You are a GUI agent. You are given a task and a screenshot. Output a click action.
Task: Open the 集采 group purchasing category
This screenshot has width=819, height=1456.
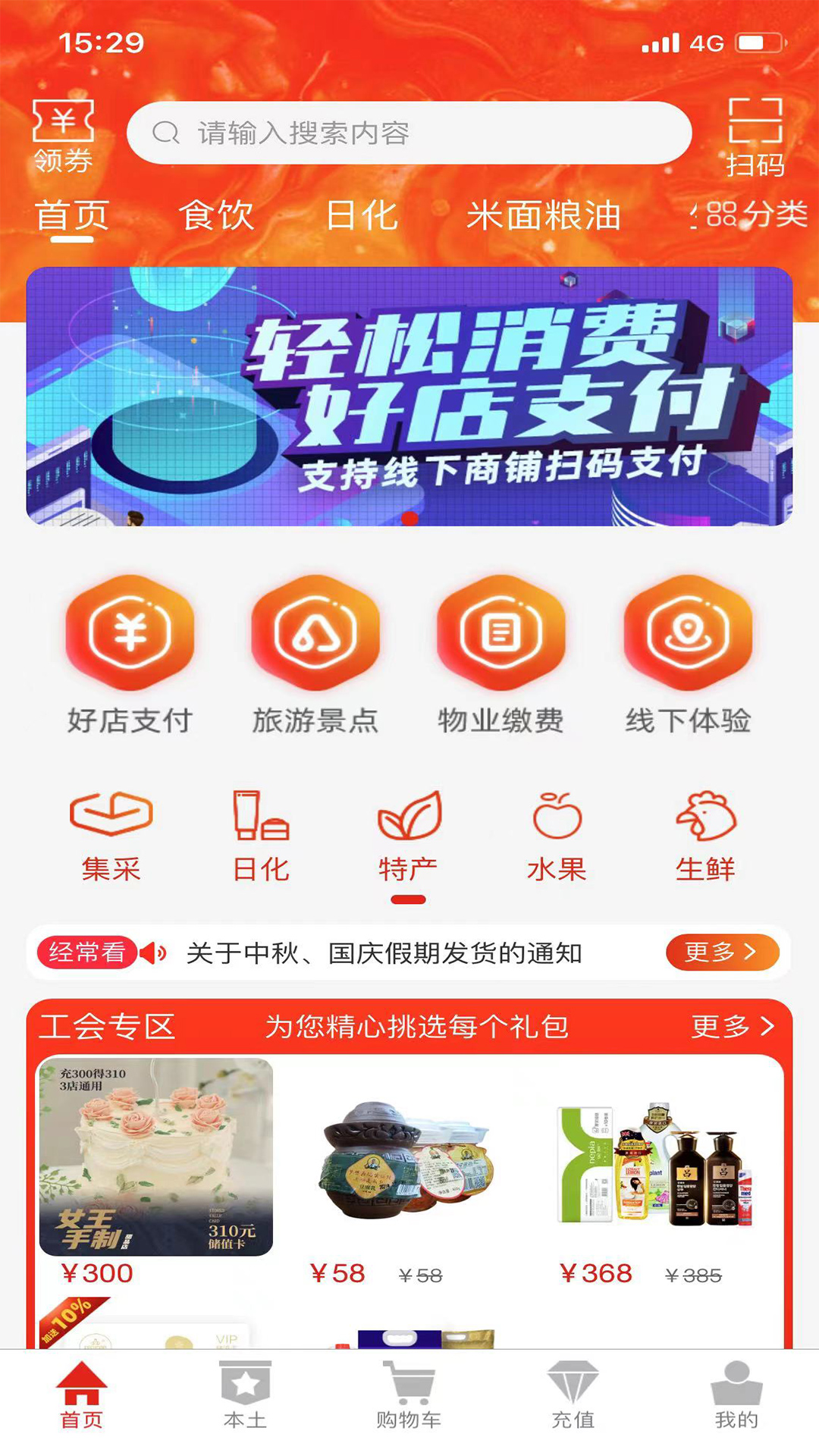point(111,827)
